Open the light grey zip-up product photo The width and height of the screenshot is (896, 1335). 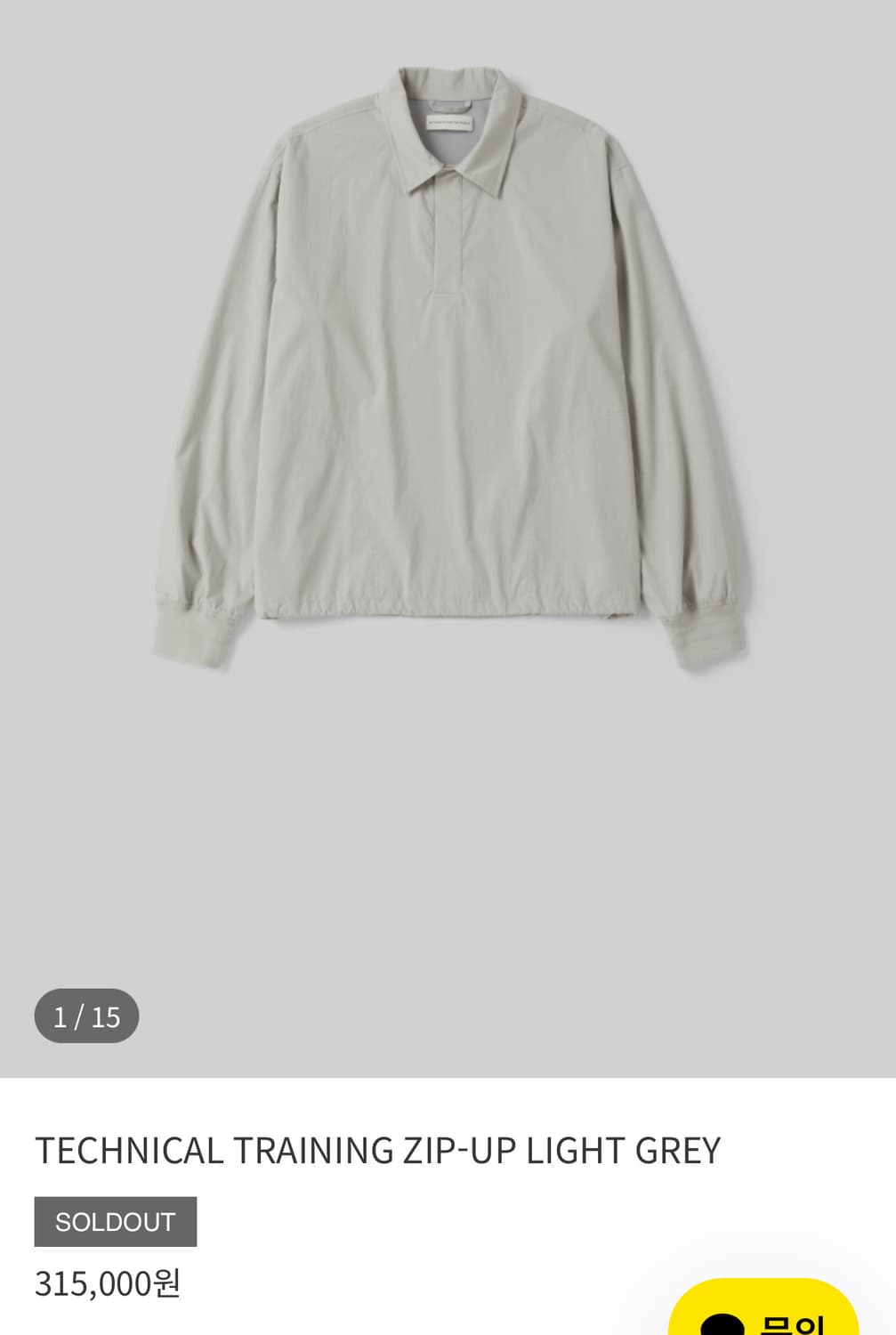(x=448, y=374)
